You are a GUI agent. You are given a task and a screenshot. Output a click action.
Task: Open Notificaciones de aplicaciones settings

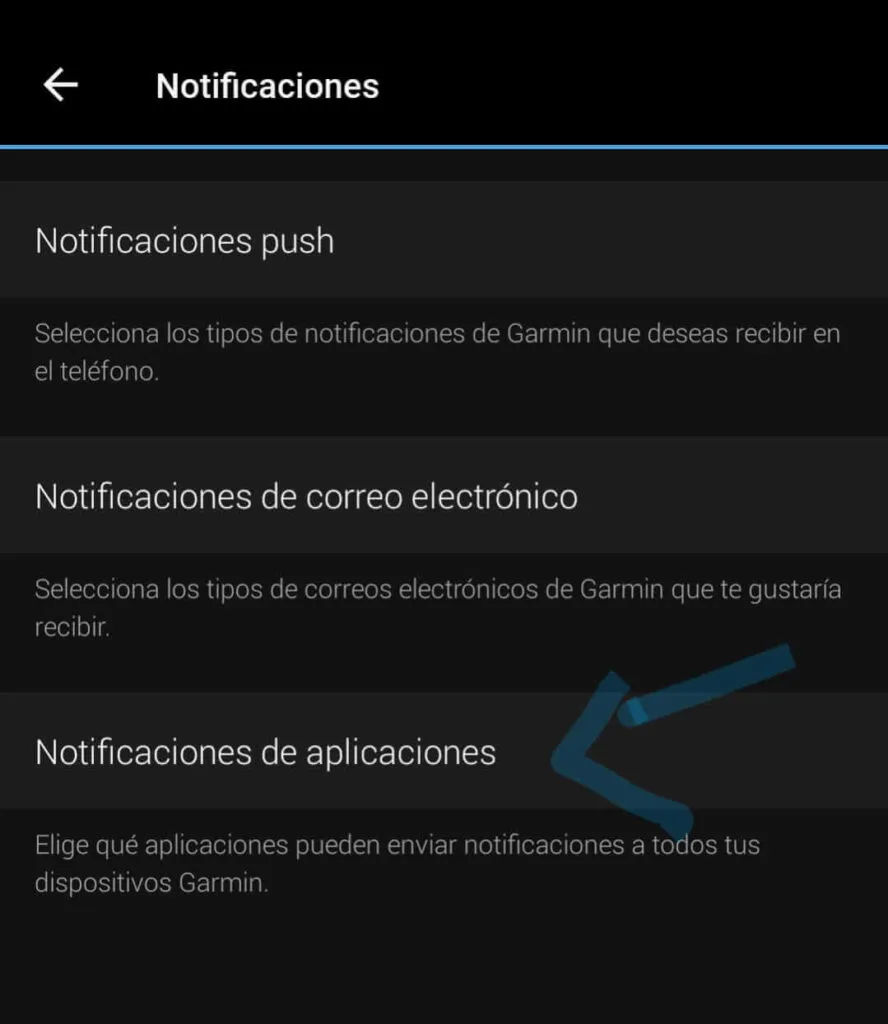[x=265, y=752]
